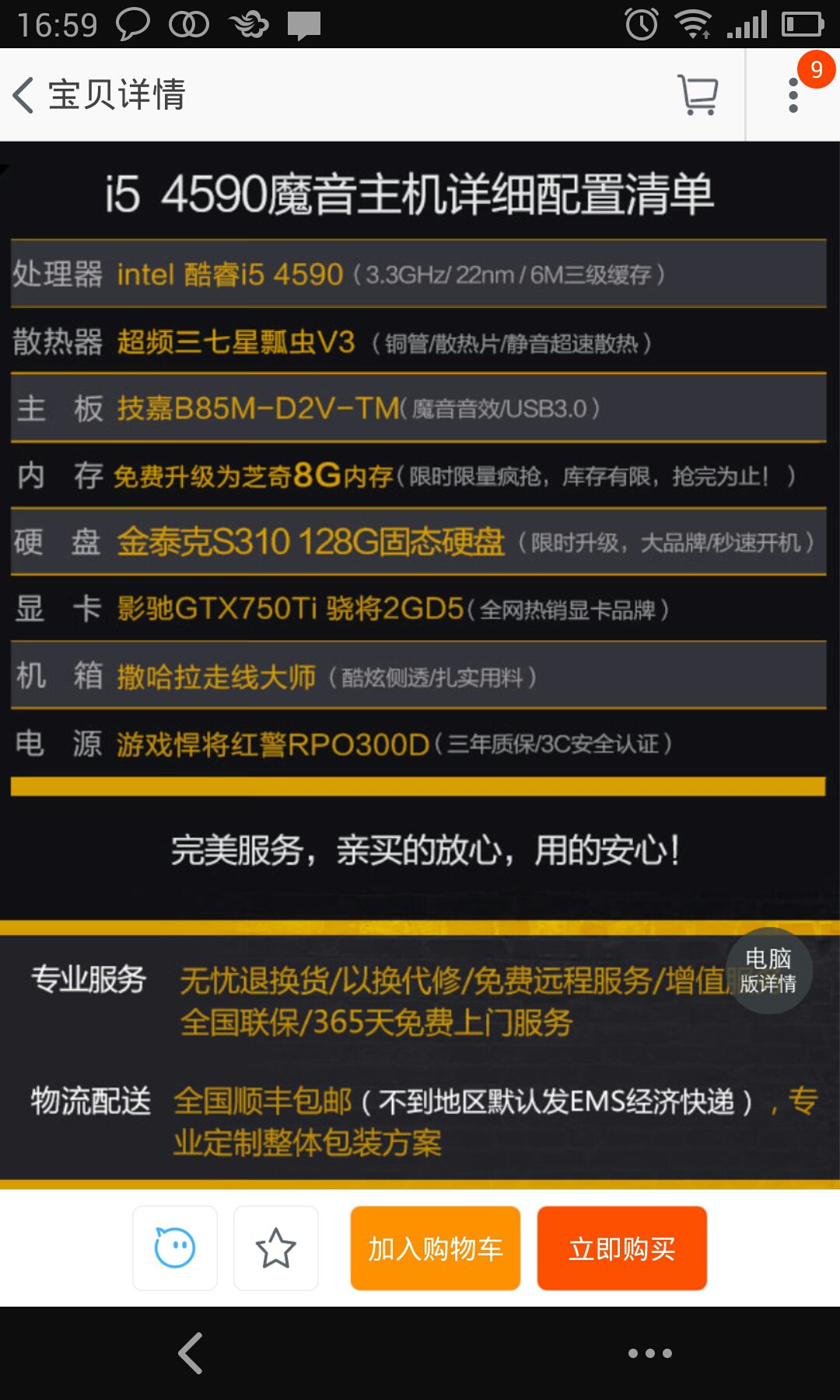This screenshot has width=840, height=1400.
Task: Tap the system back arrow
Action: point(191,1353)
